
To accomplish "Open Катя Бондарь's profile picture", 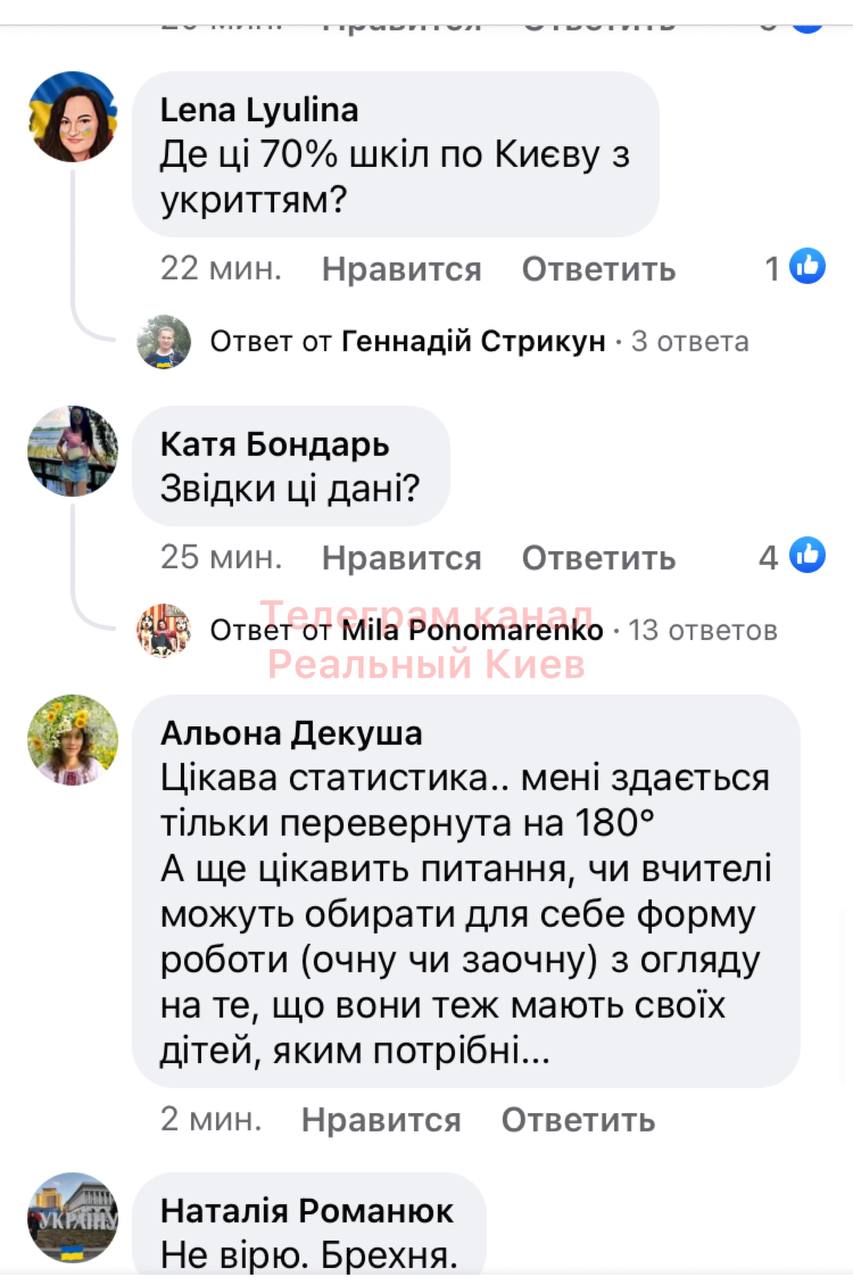I will click(73, 451).
